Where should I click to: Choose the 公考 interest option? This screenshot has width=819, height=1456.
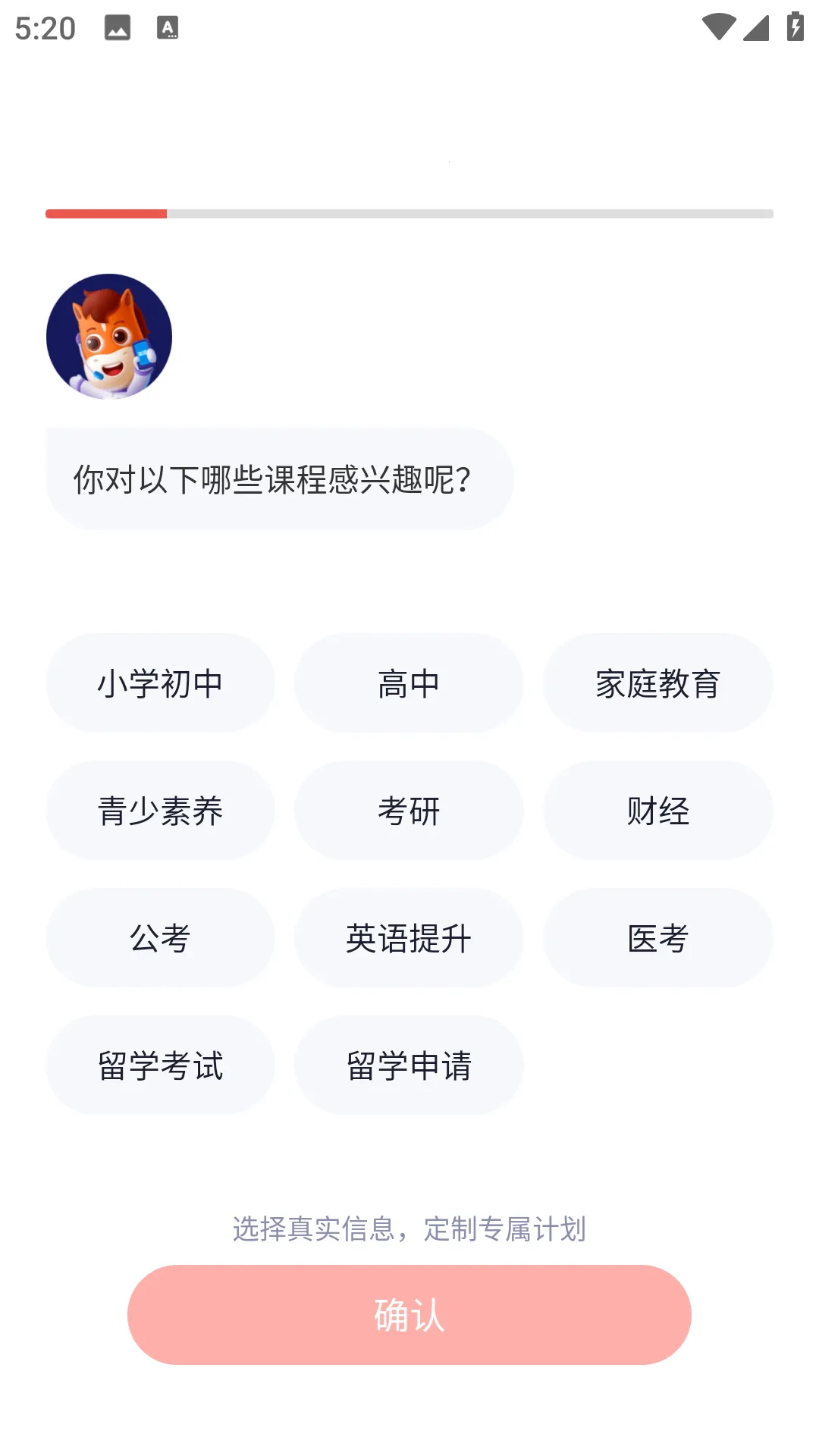[x=161, y=937]
